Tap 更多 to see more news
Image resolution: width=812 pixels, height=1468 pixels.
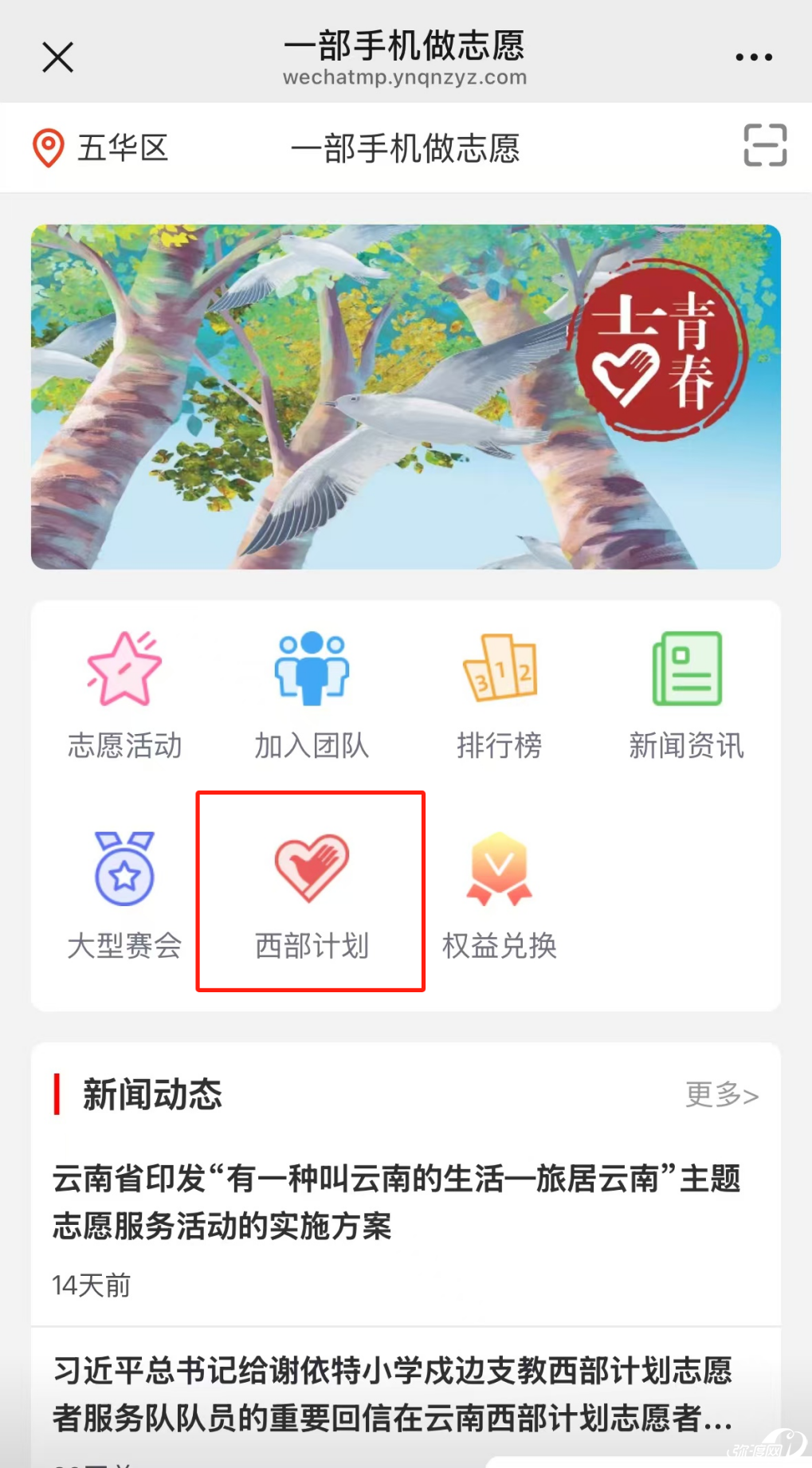tap(721, 1095)
